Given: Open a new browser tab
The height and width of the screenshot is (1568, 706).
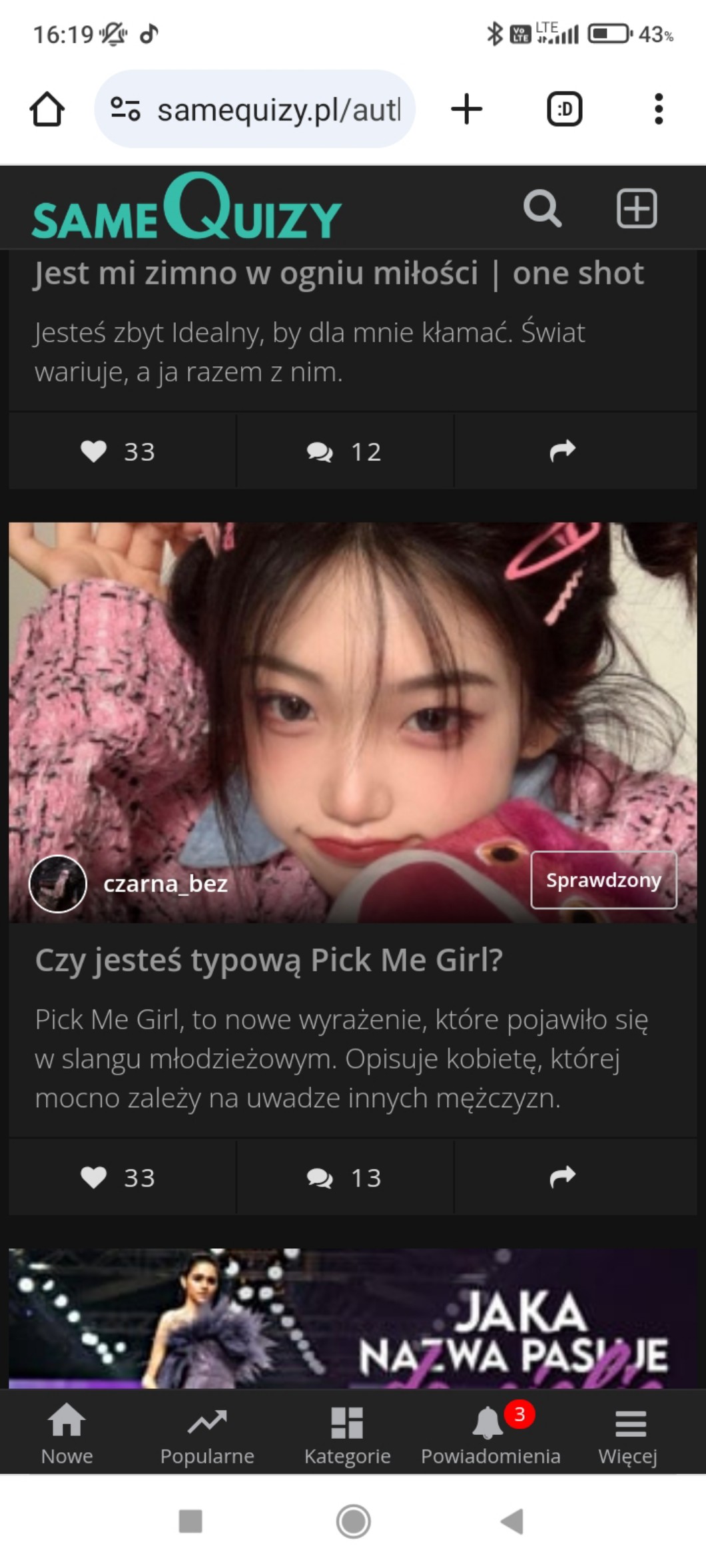Looking at the screenshot, I should 466,109.
